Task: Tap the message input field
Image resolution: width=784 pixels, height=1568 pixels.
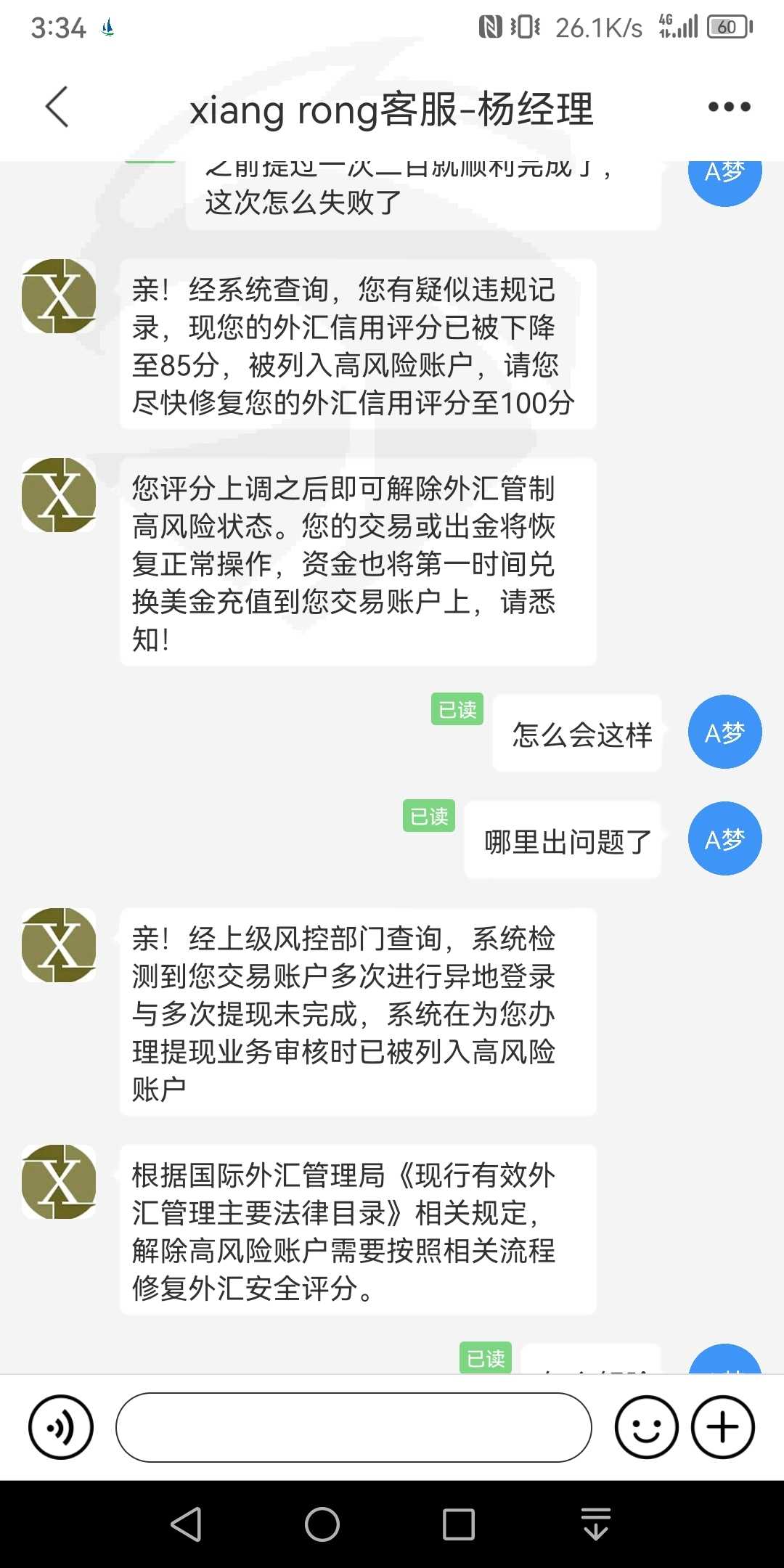Action: pos(354,1427)
